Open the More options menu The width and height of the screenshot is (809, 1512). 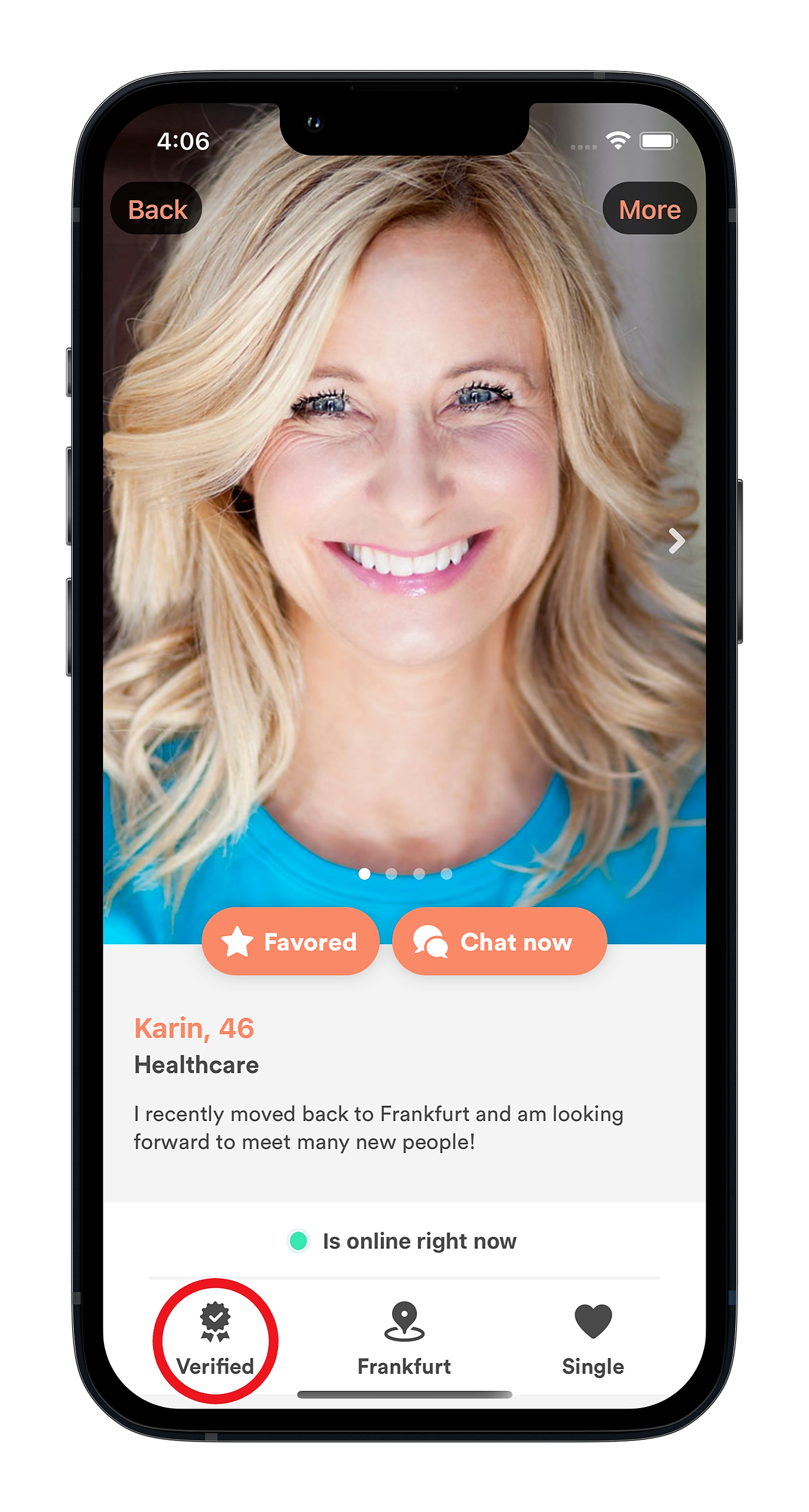(649, 209)
